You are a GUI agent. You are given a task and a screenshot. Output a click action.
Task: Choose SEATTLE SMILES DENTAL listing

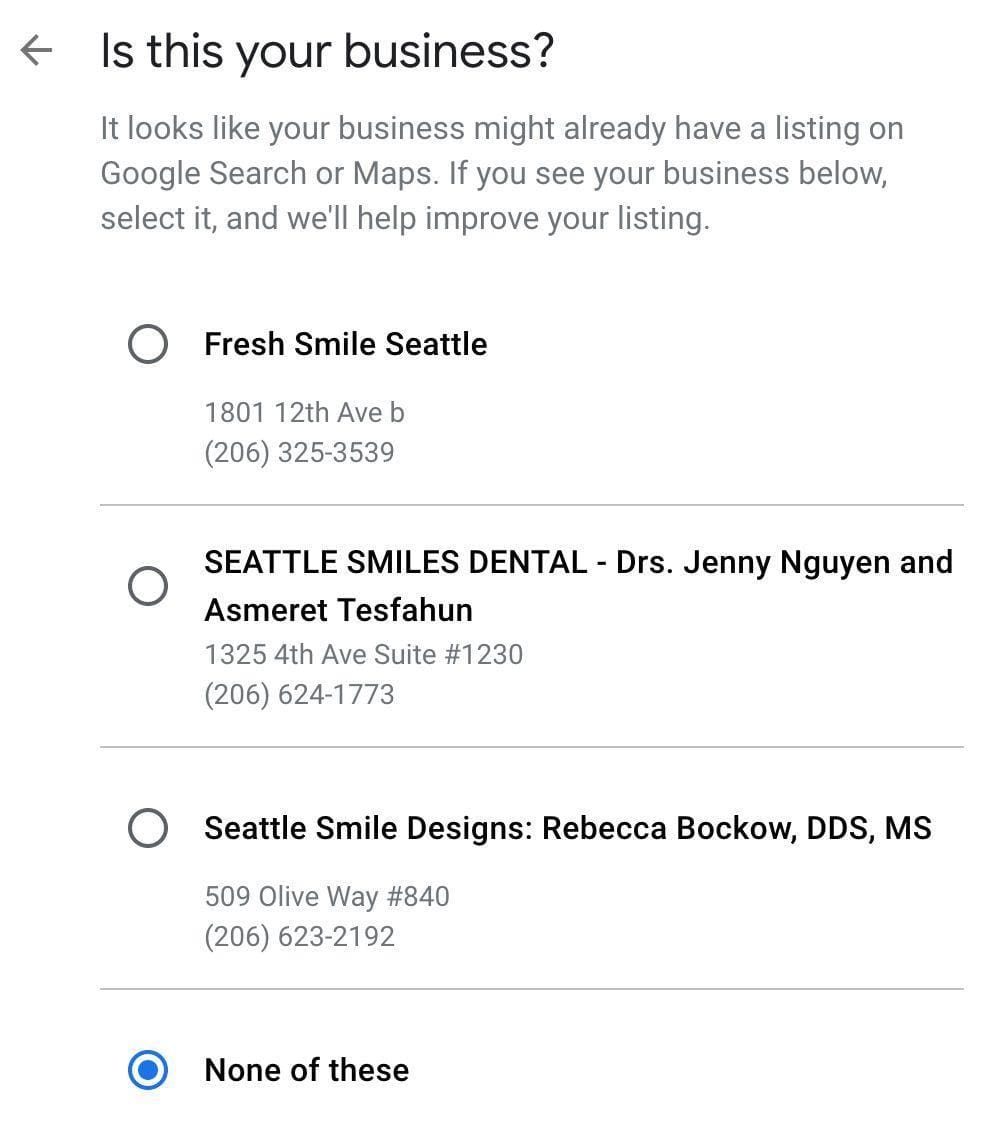(x=148, y=586)
